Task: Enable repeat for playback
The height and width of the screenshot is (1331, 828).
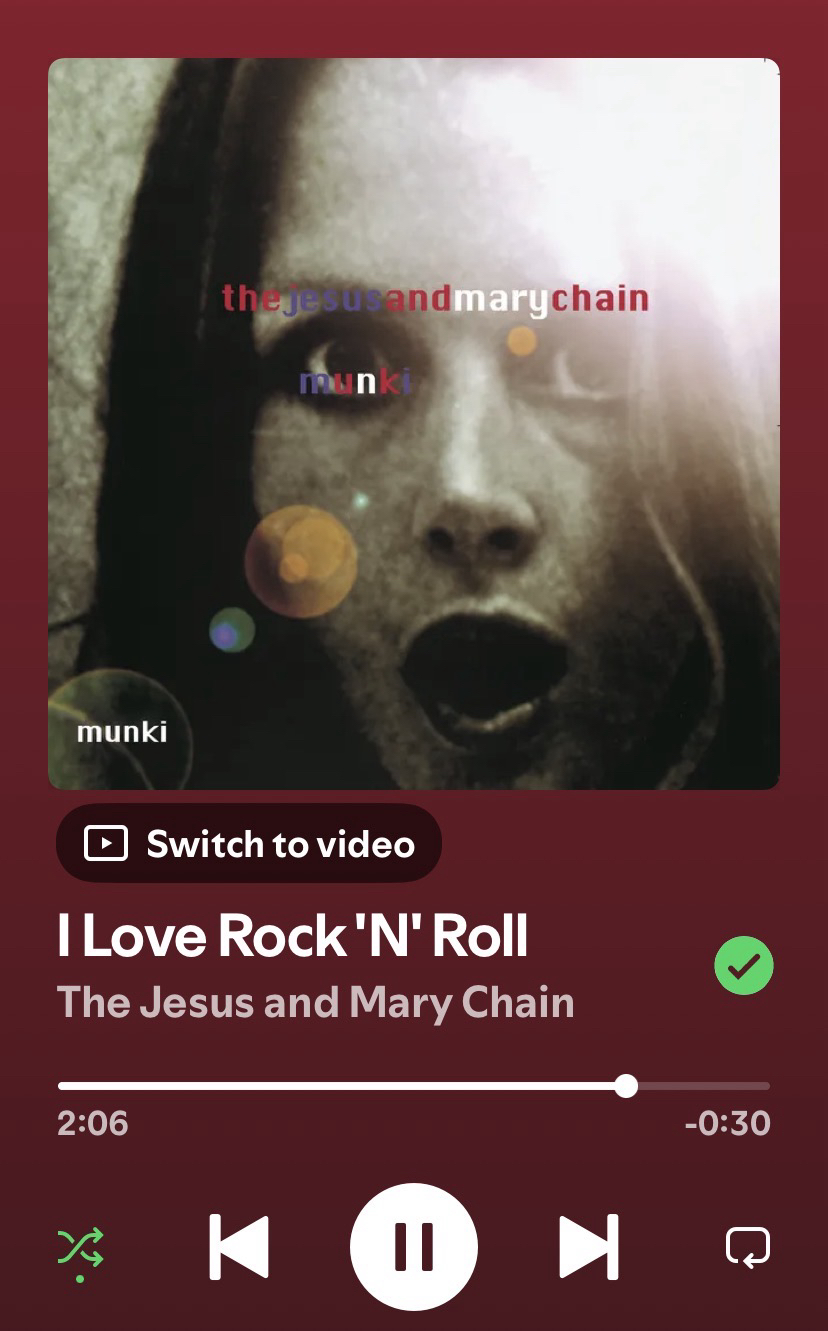Action: coord(747,1246)
